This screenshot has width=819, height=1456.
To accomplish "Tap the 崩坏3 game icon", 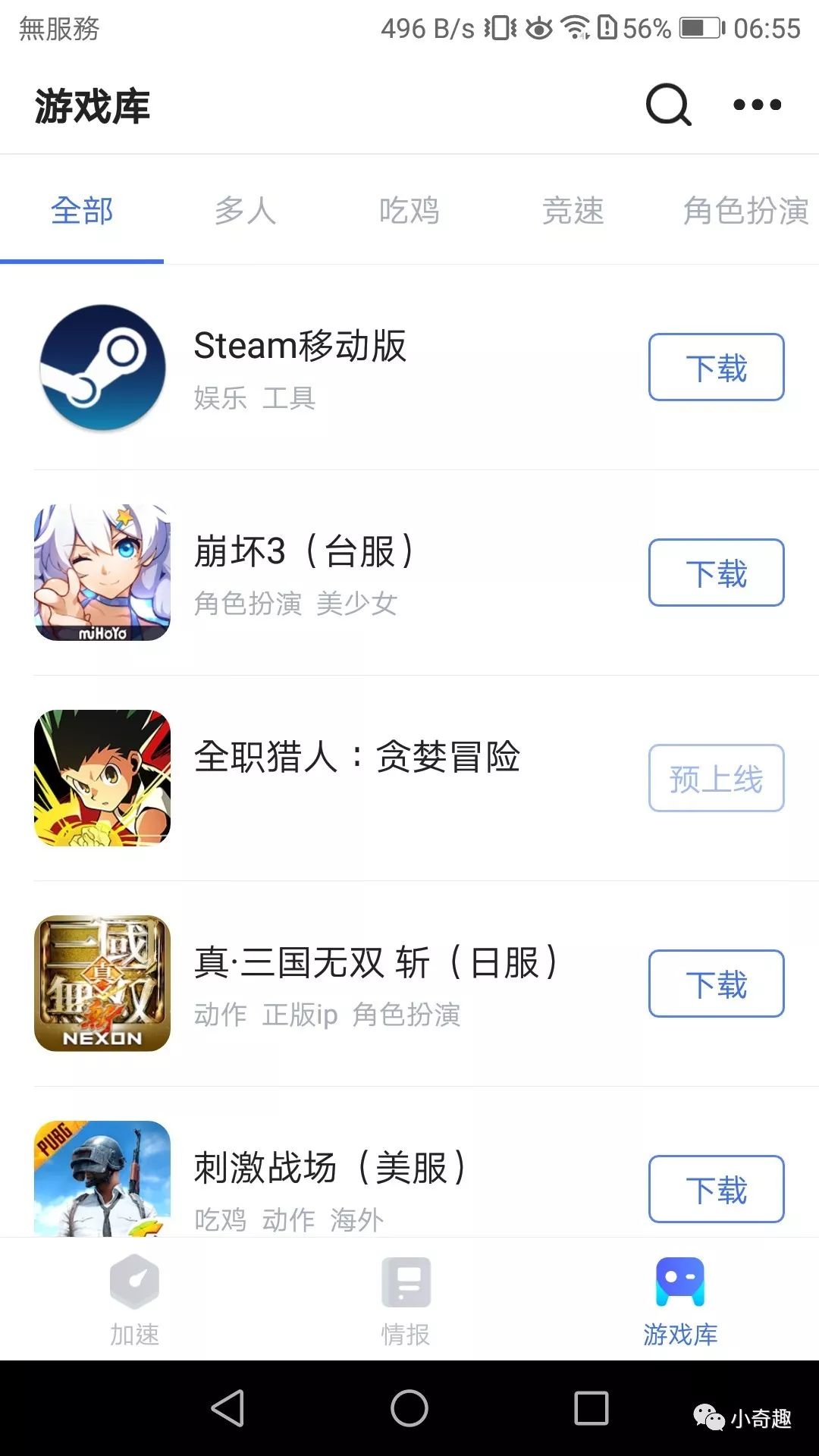I will pos(102,573).
